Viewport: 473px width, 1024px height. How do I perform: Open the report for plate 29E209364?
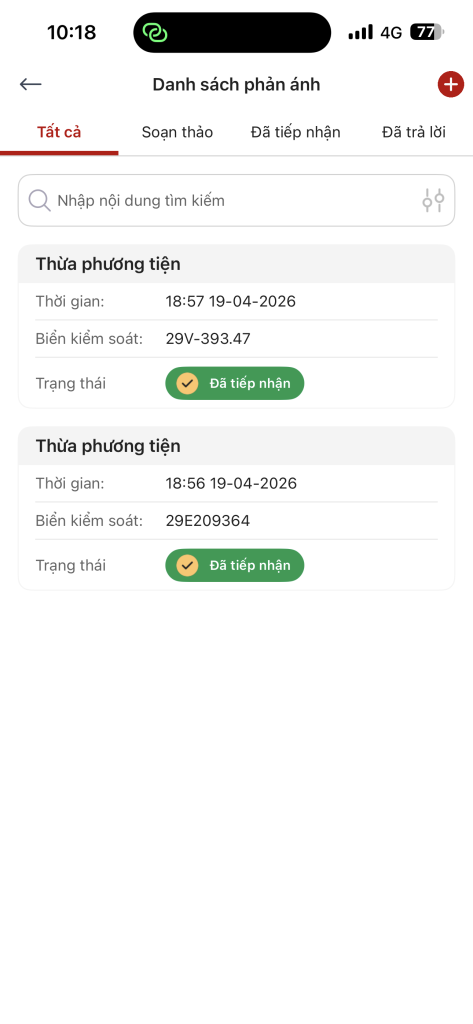click(x=236, y=508)
